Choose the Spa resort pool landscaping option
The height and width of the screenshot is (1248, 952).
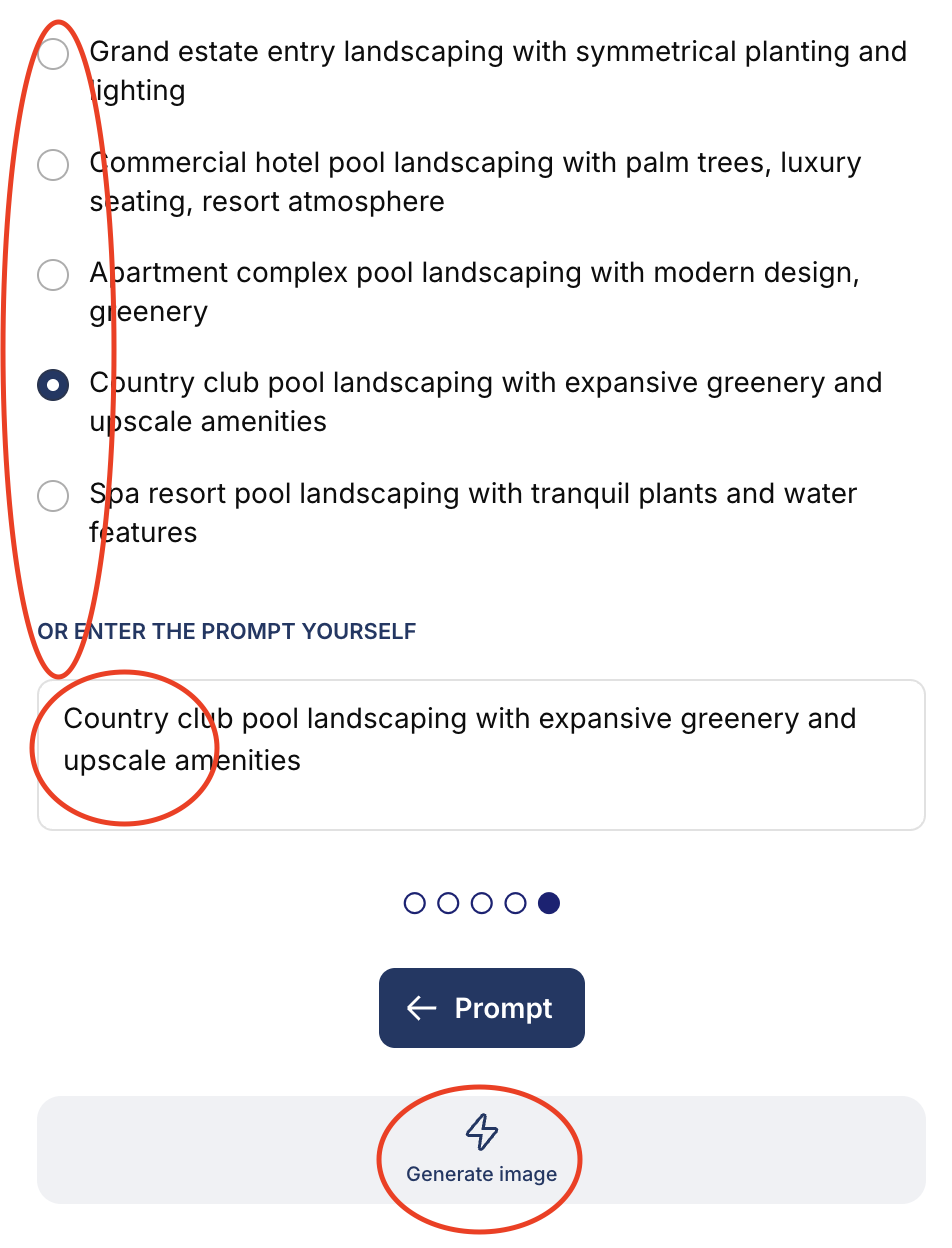pos(52,496)
